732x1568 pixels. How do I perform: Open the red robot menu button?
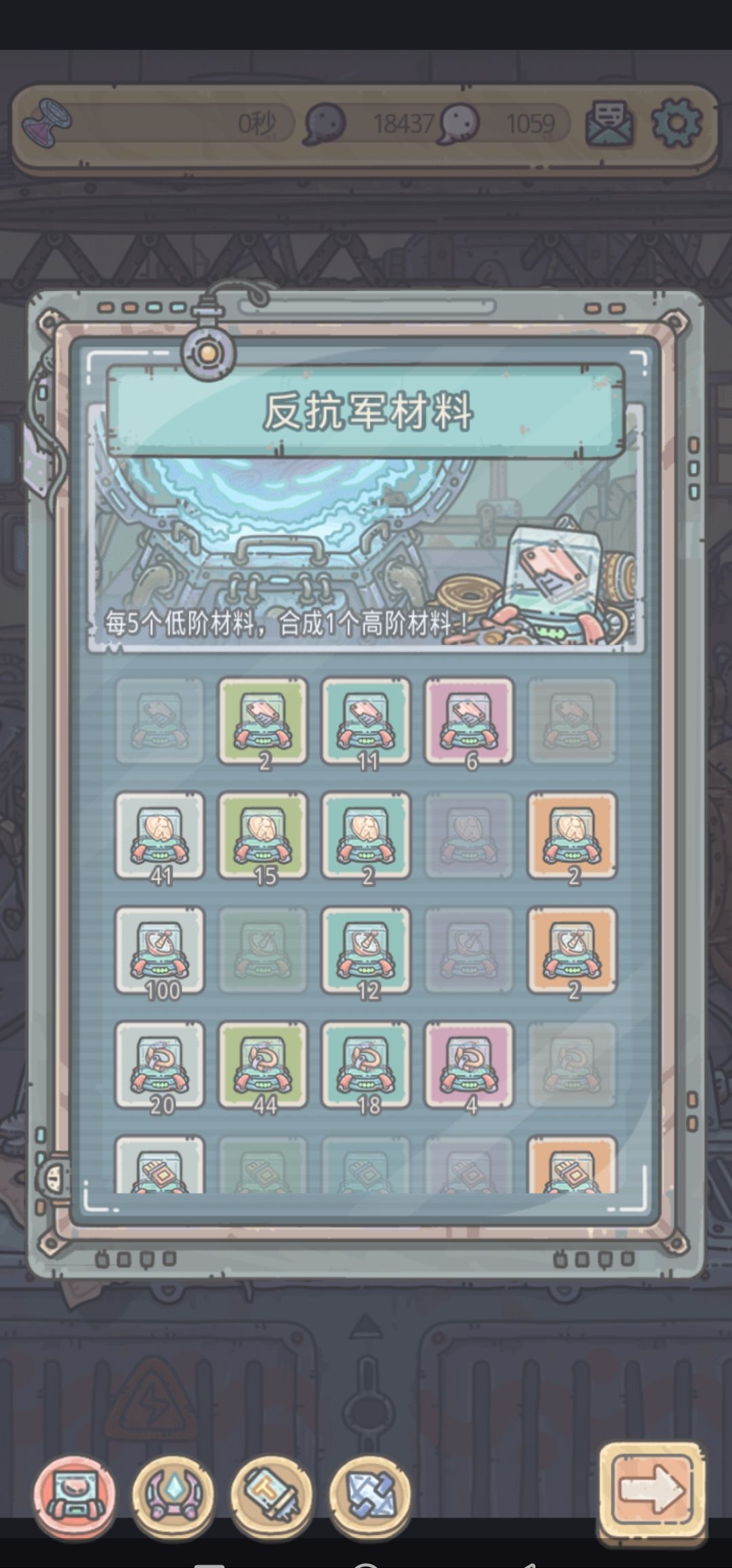point(75,1495)
